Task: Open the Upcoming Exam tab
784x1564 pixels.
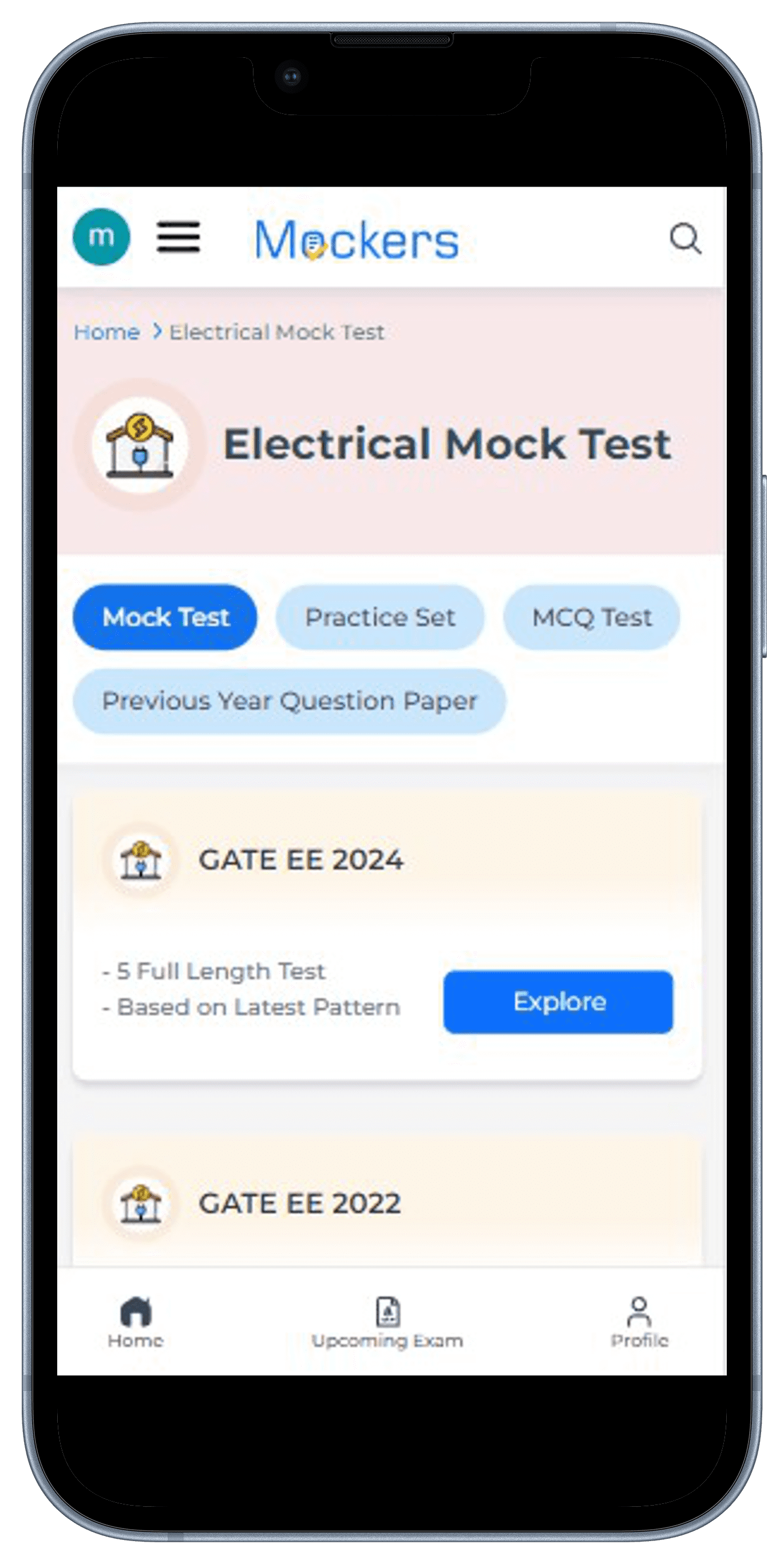Action: point(387,1322)
